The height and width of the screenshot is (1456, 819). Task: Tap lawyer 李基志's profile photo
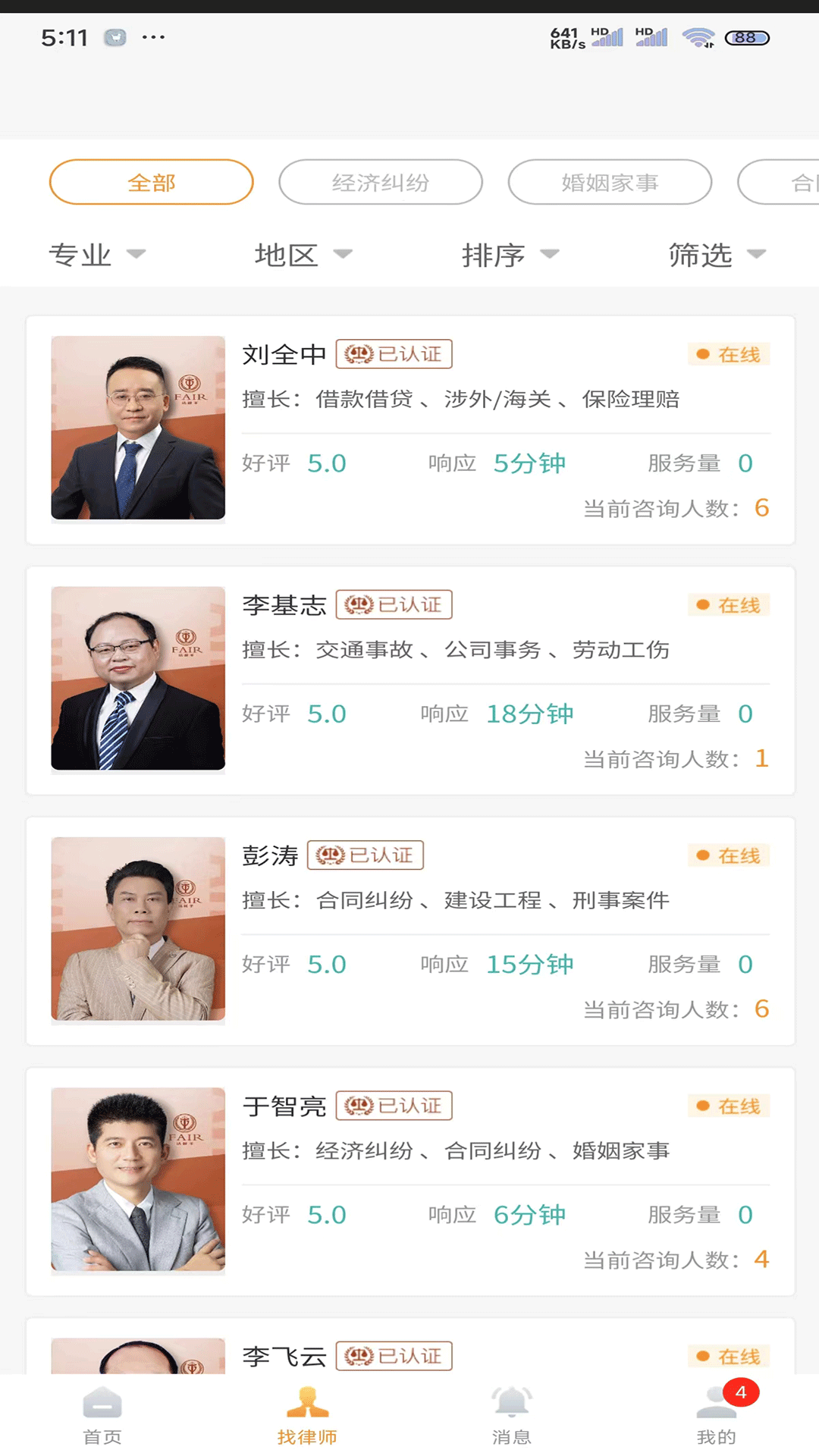point(137,679)
